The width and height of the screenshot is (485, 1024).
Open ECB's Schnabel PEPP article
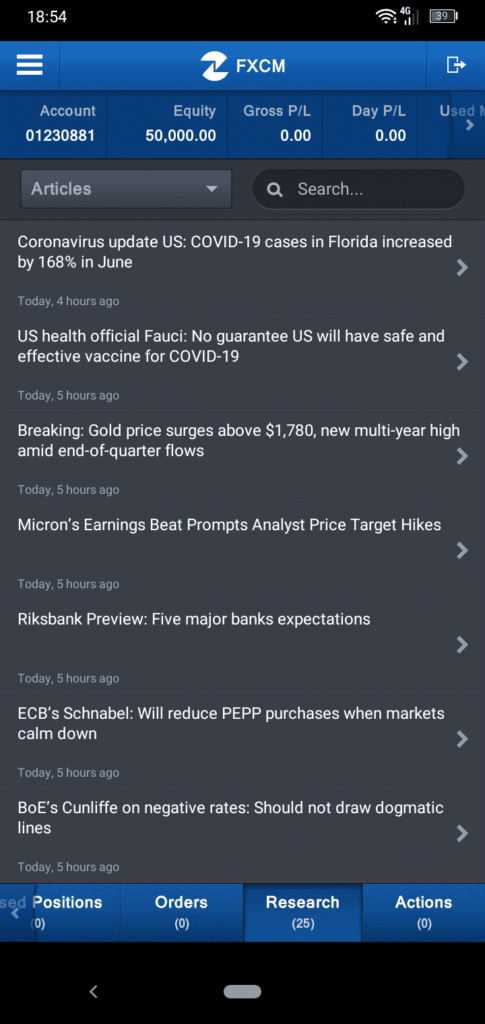click(x=242, y=739)
